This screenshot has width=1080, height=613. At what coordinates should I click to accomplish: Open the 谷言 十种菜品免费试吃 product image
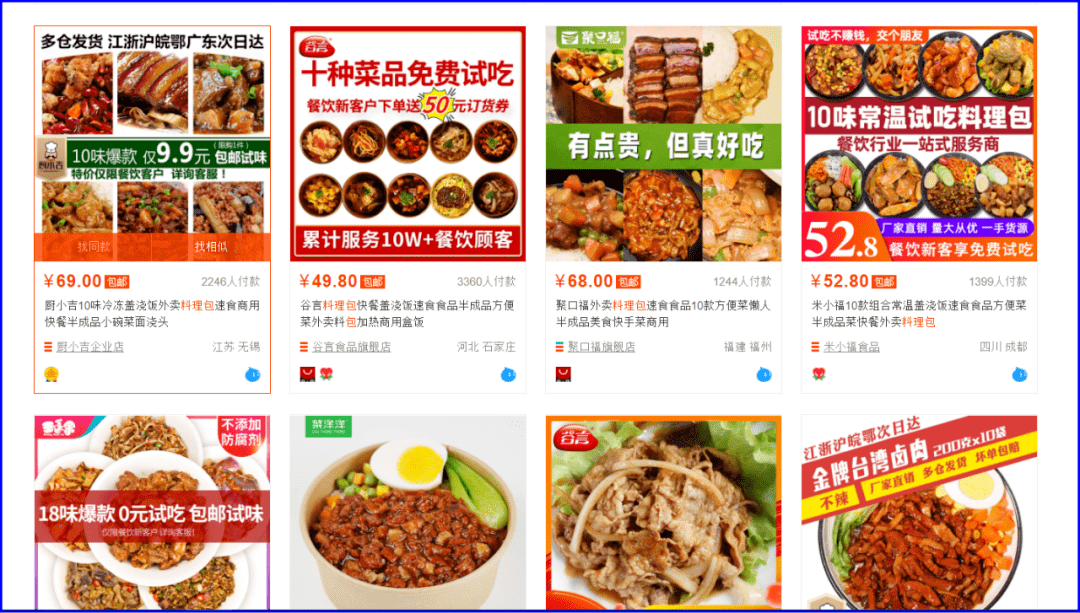[x=408, y=143]
